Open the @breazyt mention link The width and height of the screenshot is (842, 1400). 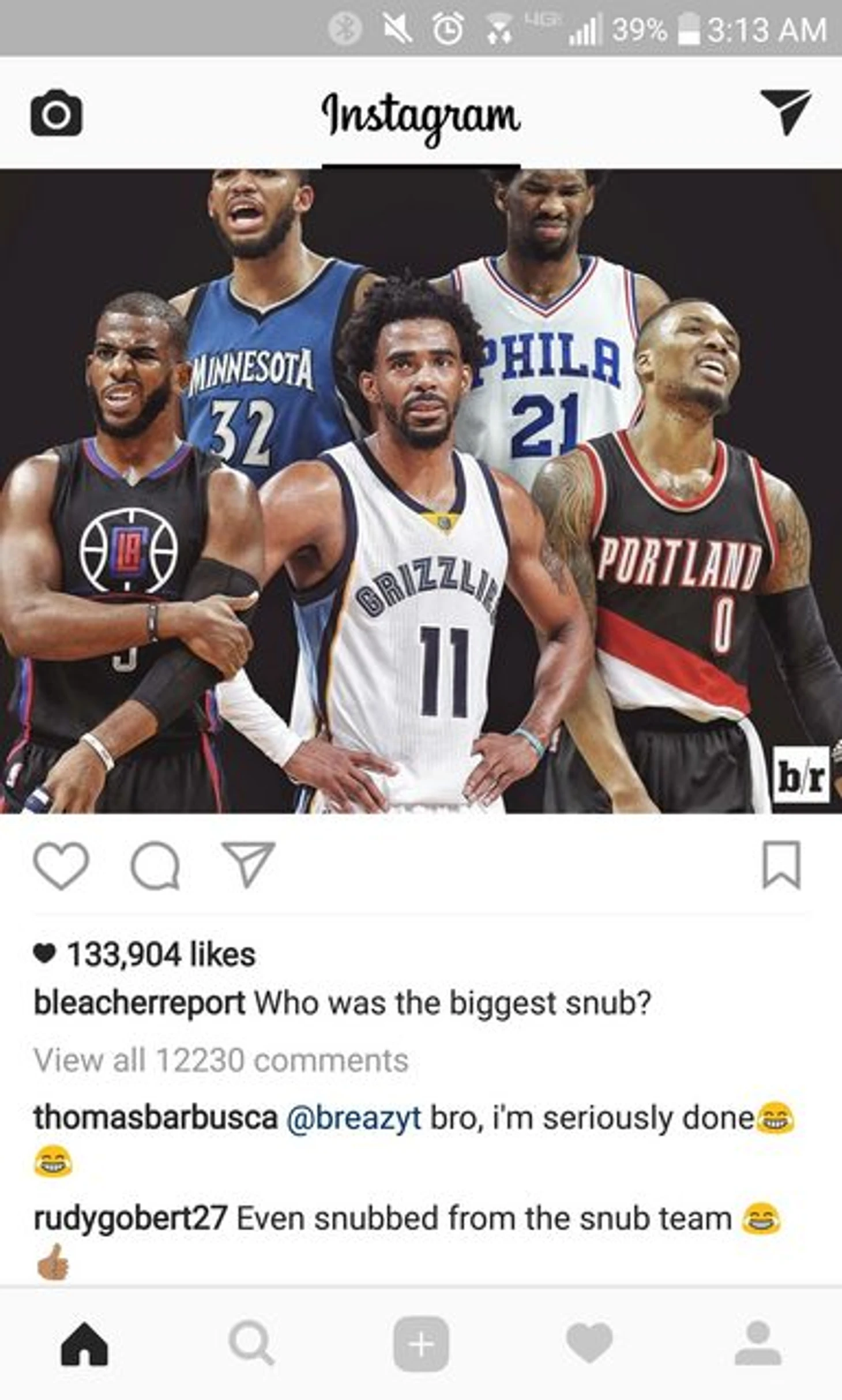353,1117
